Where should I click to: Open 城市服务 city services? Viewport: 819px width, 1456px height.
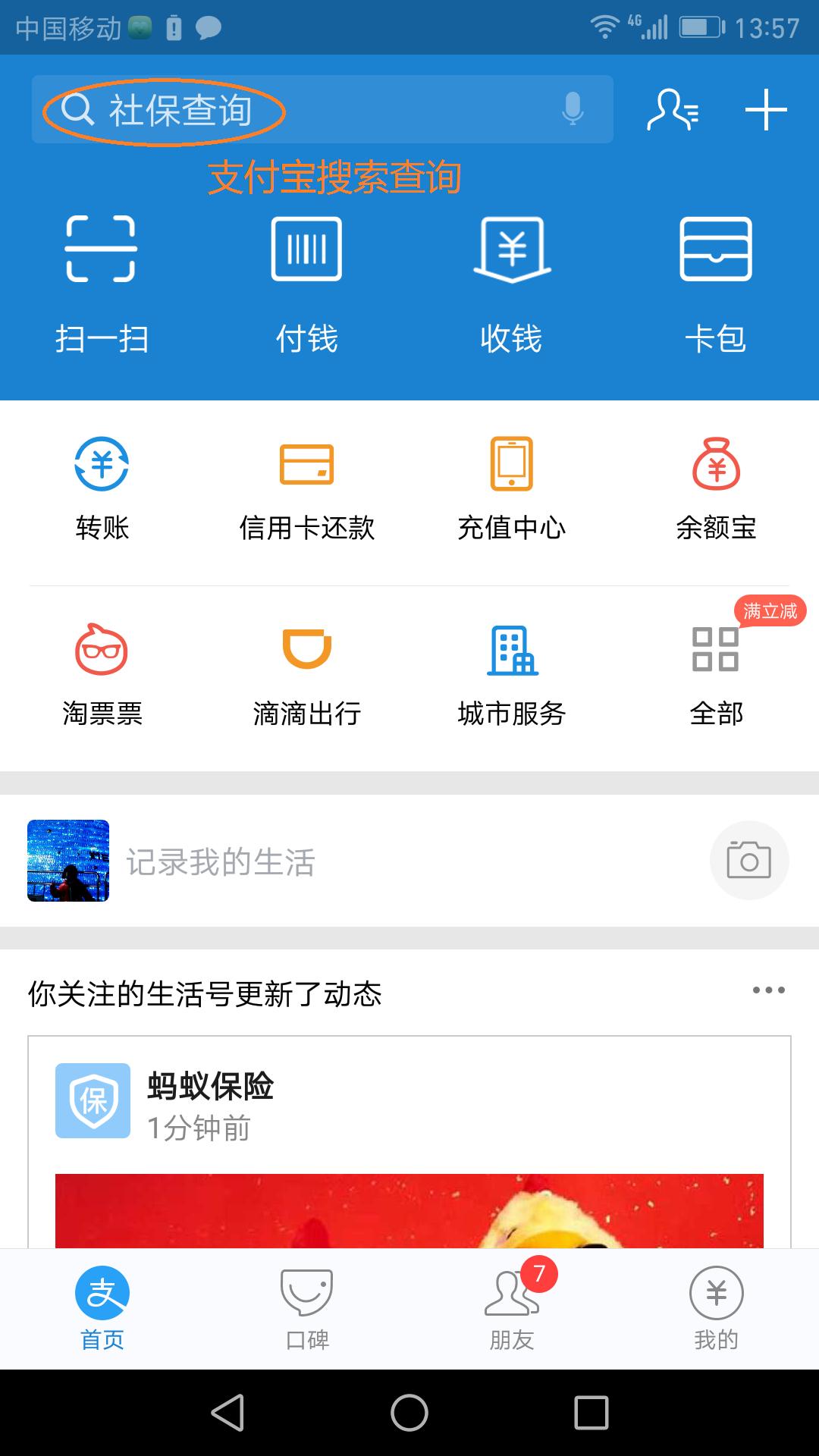[512, 667]
